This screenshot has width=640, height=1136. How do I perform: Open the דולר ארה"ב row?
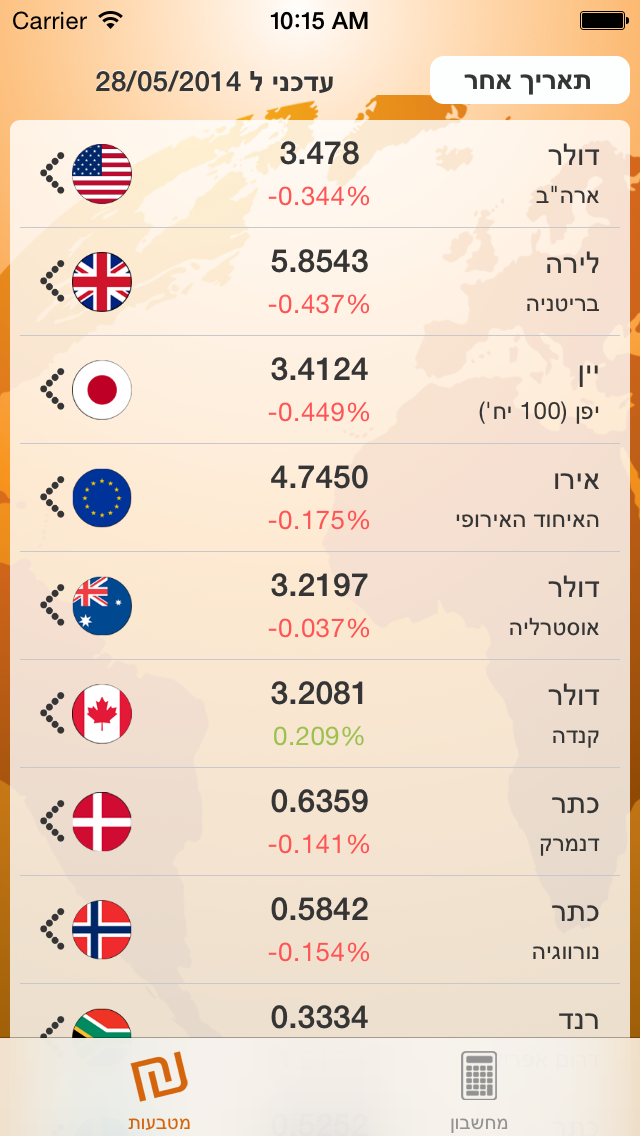320,174
